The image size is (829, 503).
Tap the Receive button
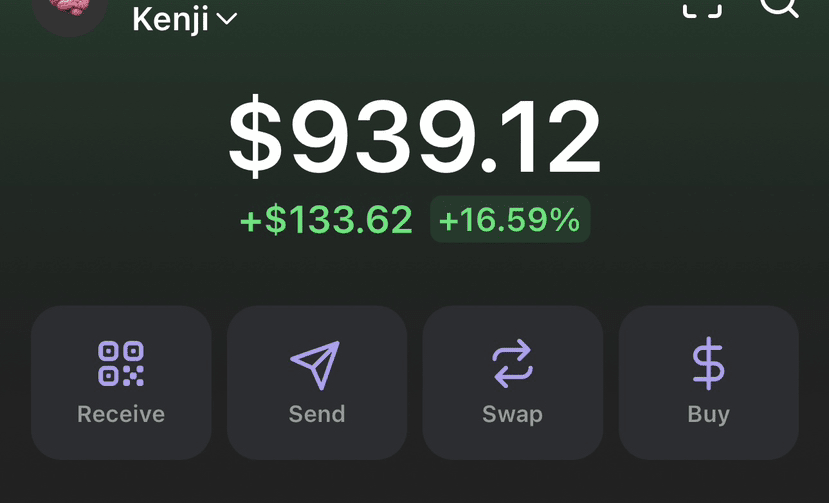[121, 382]
